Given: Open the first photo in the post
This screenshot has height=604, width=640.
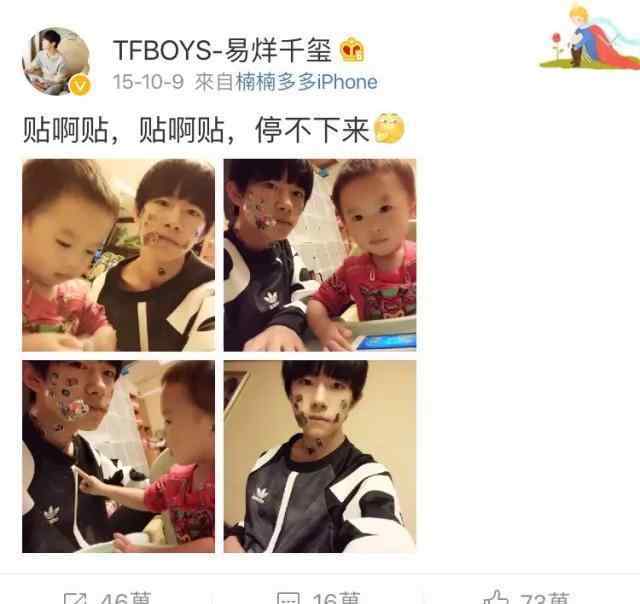Looking at the screenshot, I should click(119, 255).
